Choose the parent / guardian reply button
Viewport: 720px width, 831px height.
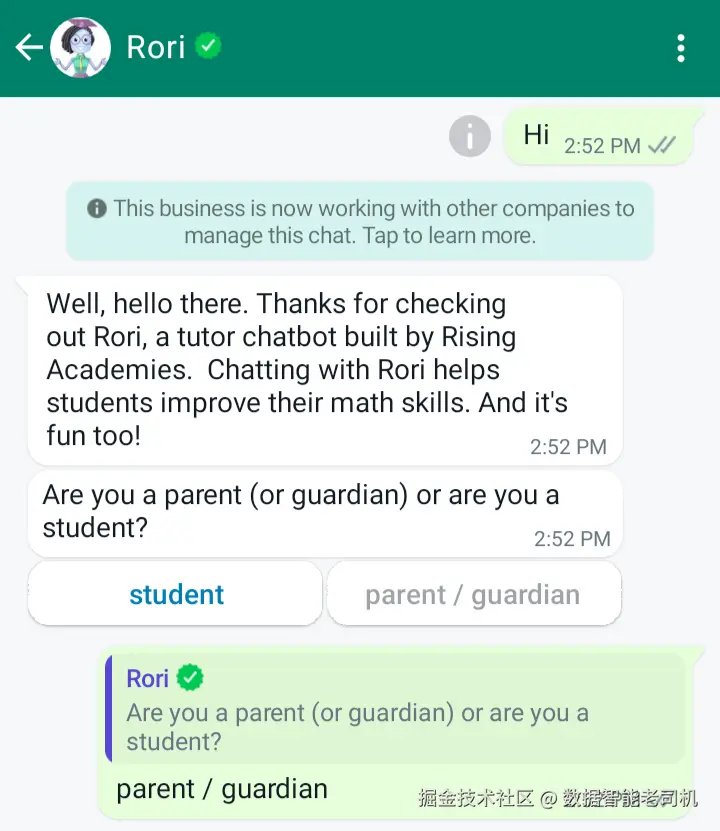(x=473, y=594)
